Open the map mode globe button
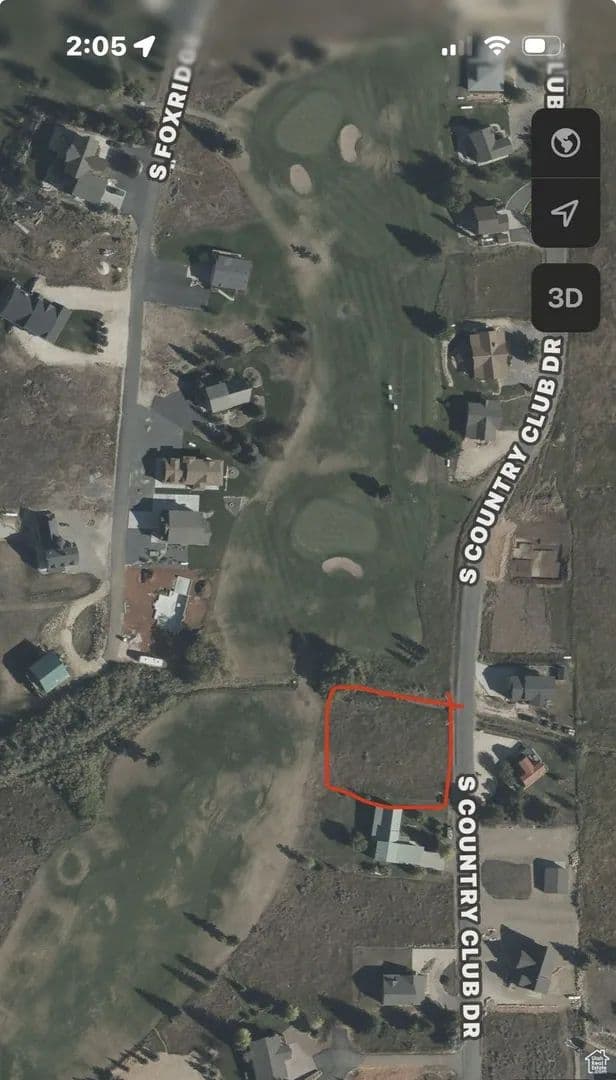The image size is (616, 1080). [x=565, y=143]
